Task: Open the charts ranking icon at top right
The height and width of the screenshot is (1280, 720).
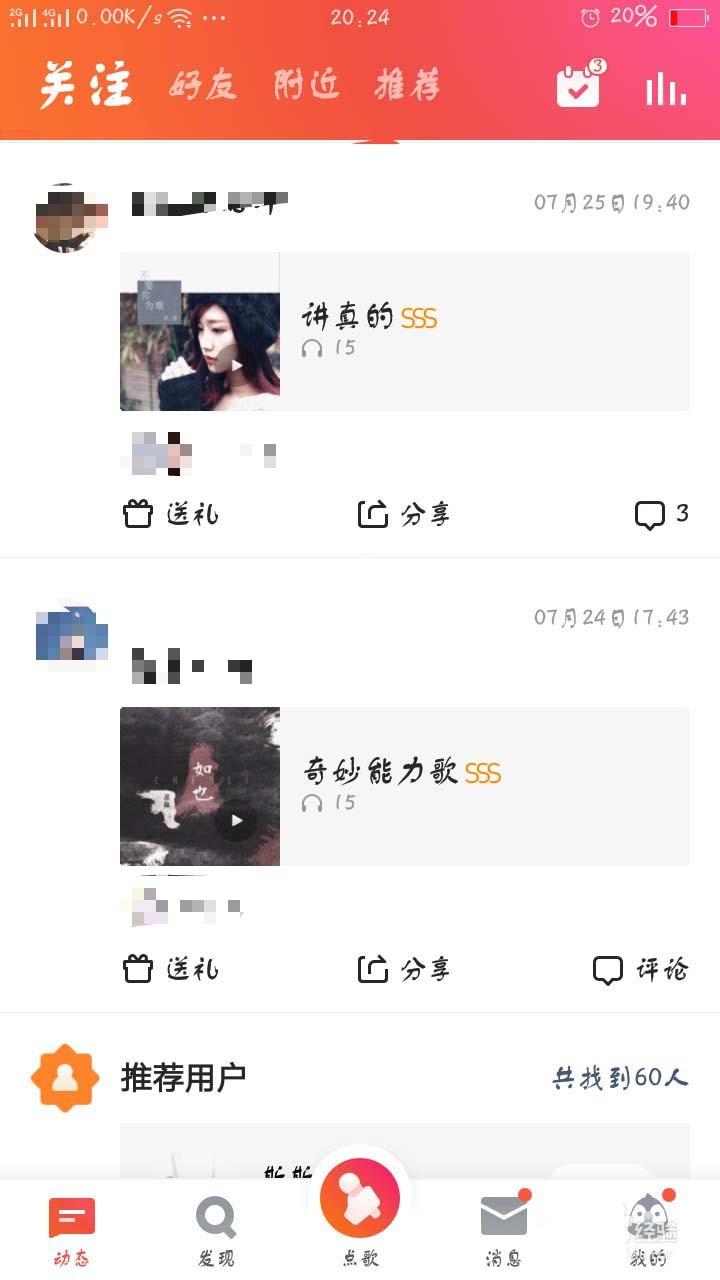Action: [663, 87]
